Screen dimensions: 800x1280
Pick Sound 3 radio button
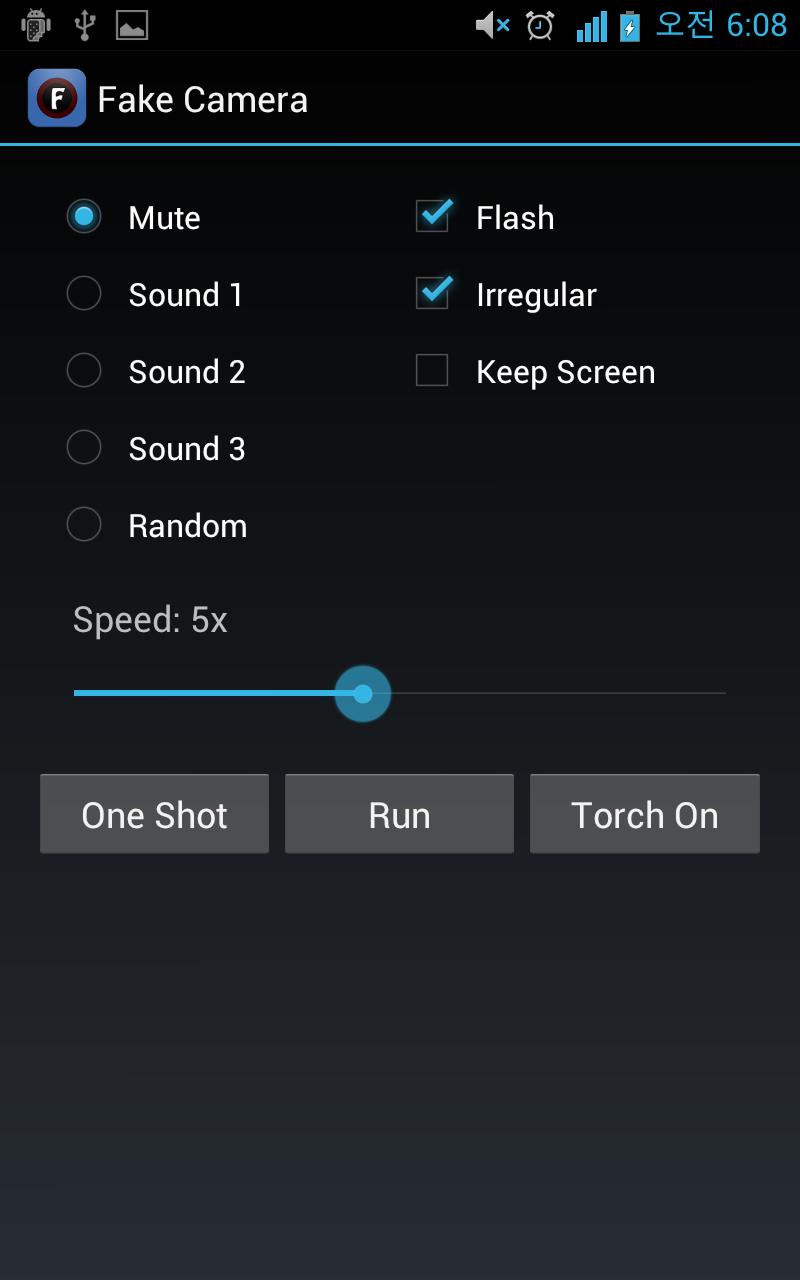pyautogui.click(x=84, y=448)
